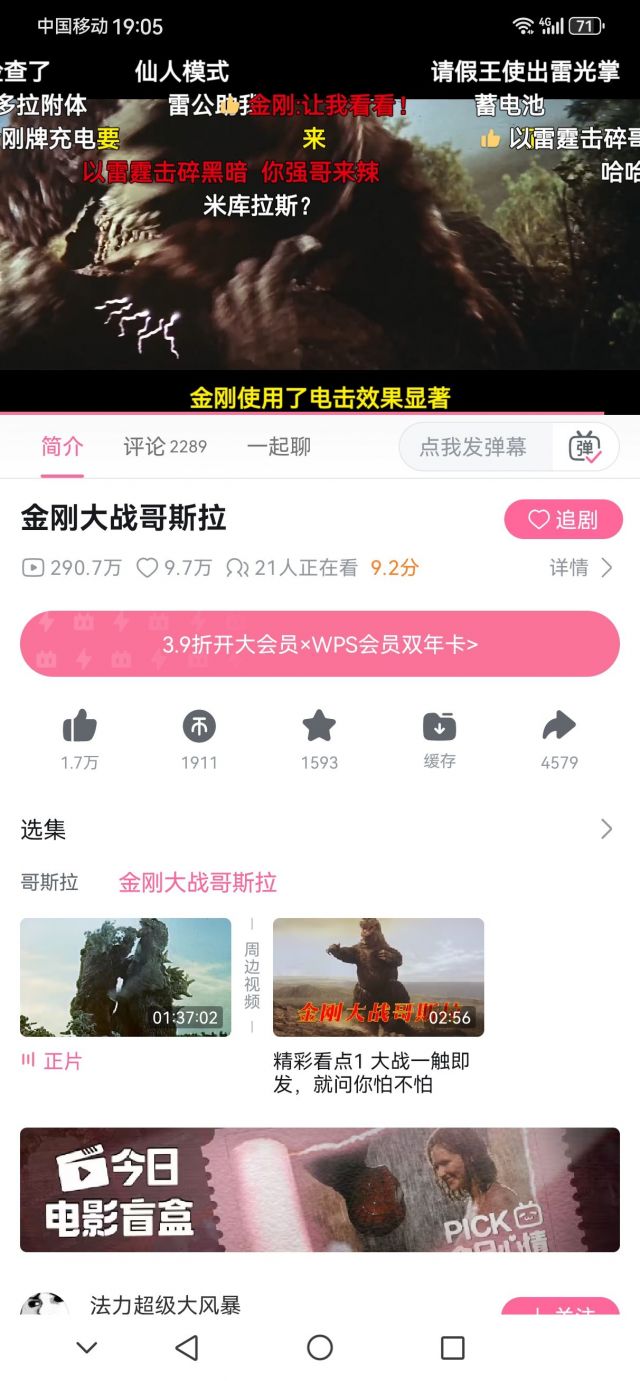Open the 一起聊 tab
640x1381 pixels.
coord(278,447)
